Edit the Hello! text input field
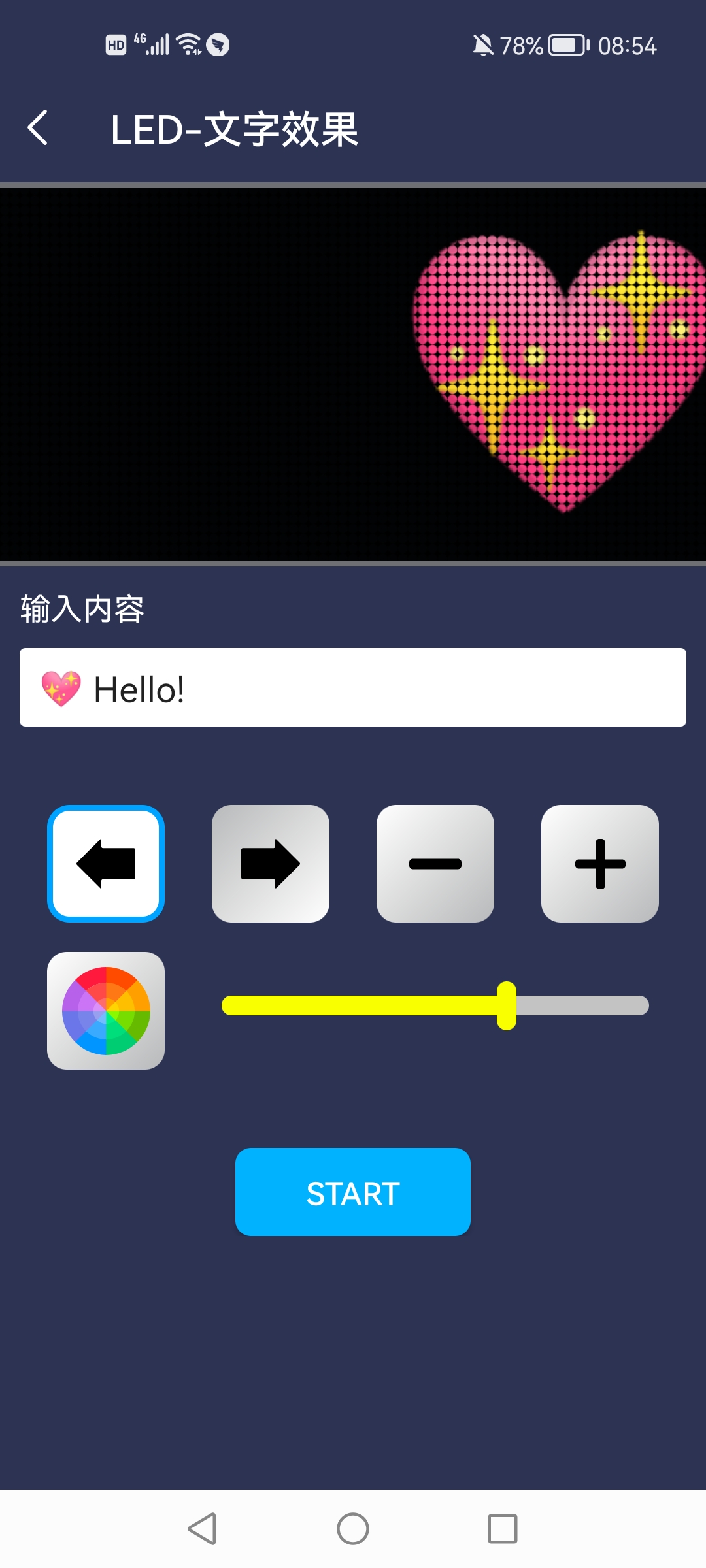Viewport: 706px width, 1568px height. point(353,687)
